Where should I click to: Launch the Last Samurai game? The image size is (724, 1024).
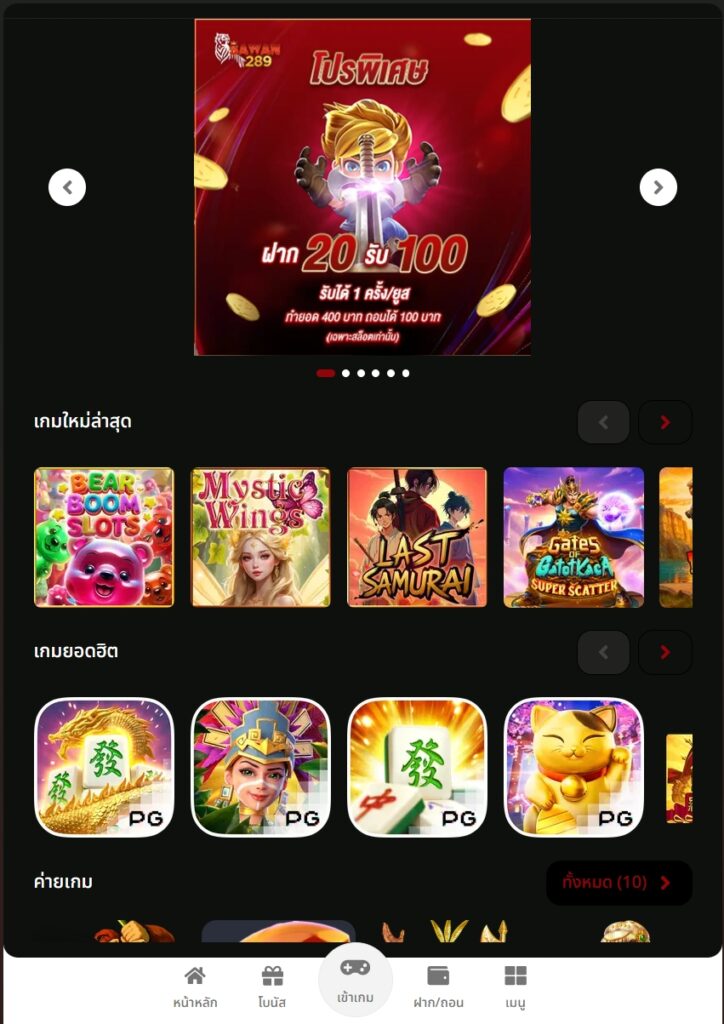[x=417, y=537]
